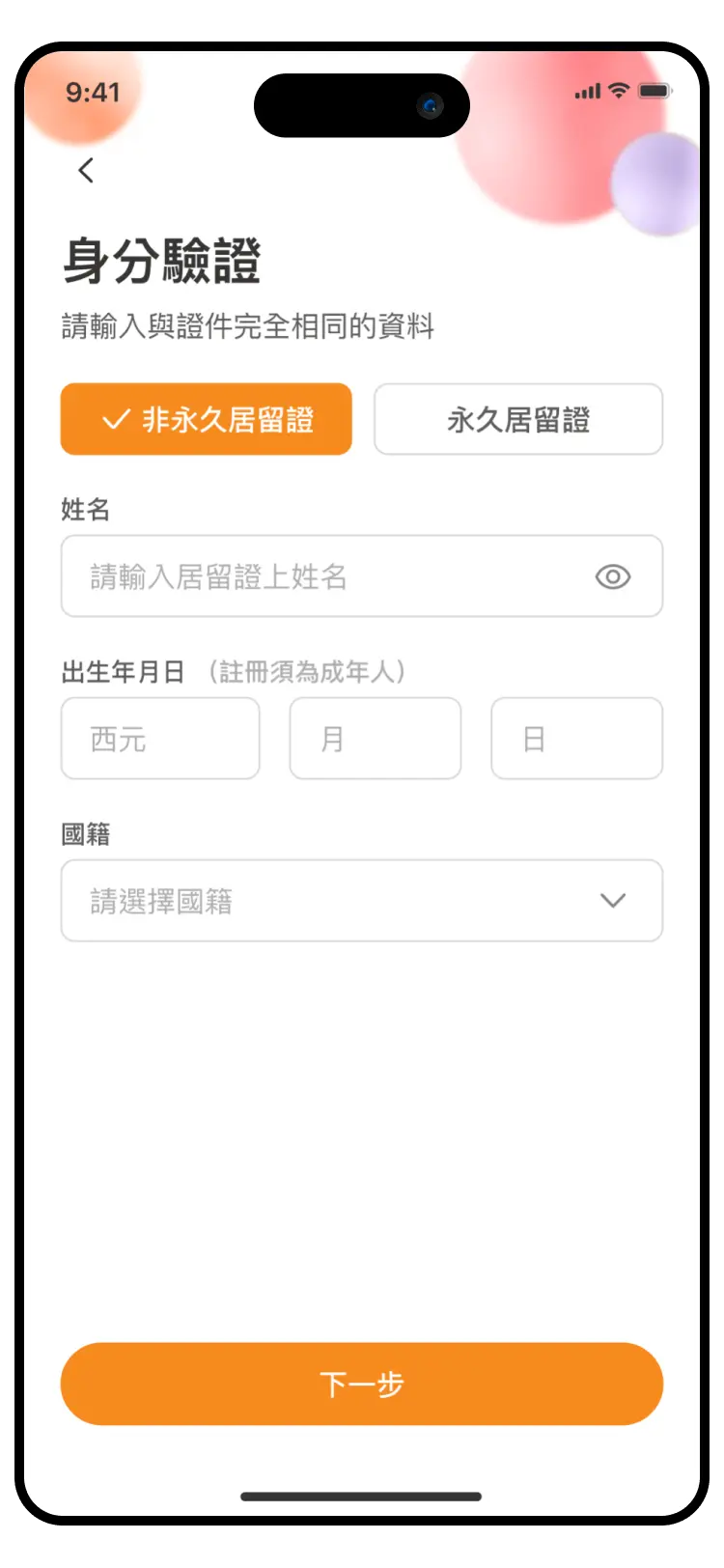Open the 請選擇國籍 nationality dropdown
The image size is (724, 1568).
[361, 901]
